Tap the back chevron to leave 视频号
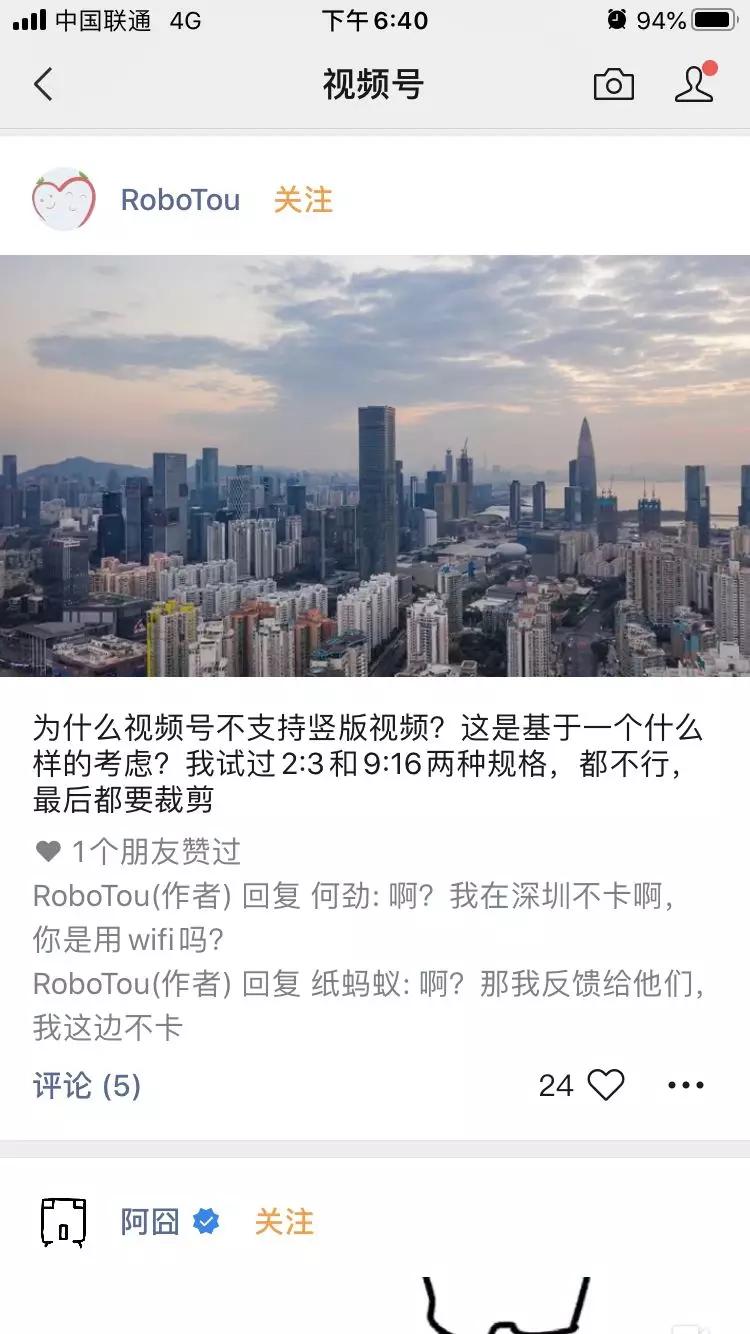The height and width of the screenshot is (1334, 750). [x=42, y=84]
